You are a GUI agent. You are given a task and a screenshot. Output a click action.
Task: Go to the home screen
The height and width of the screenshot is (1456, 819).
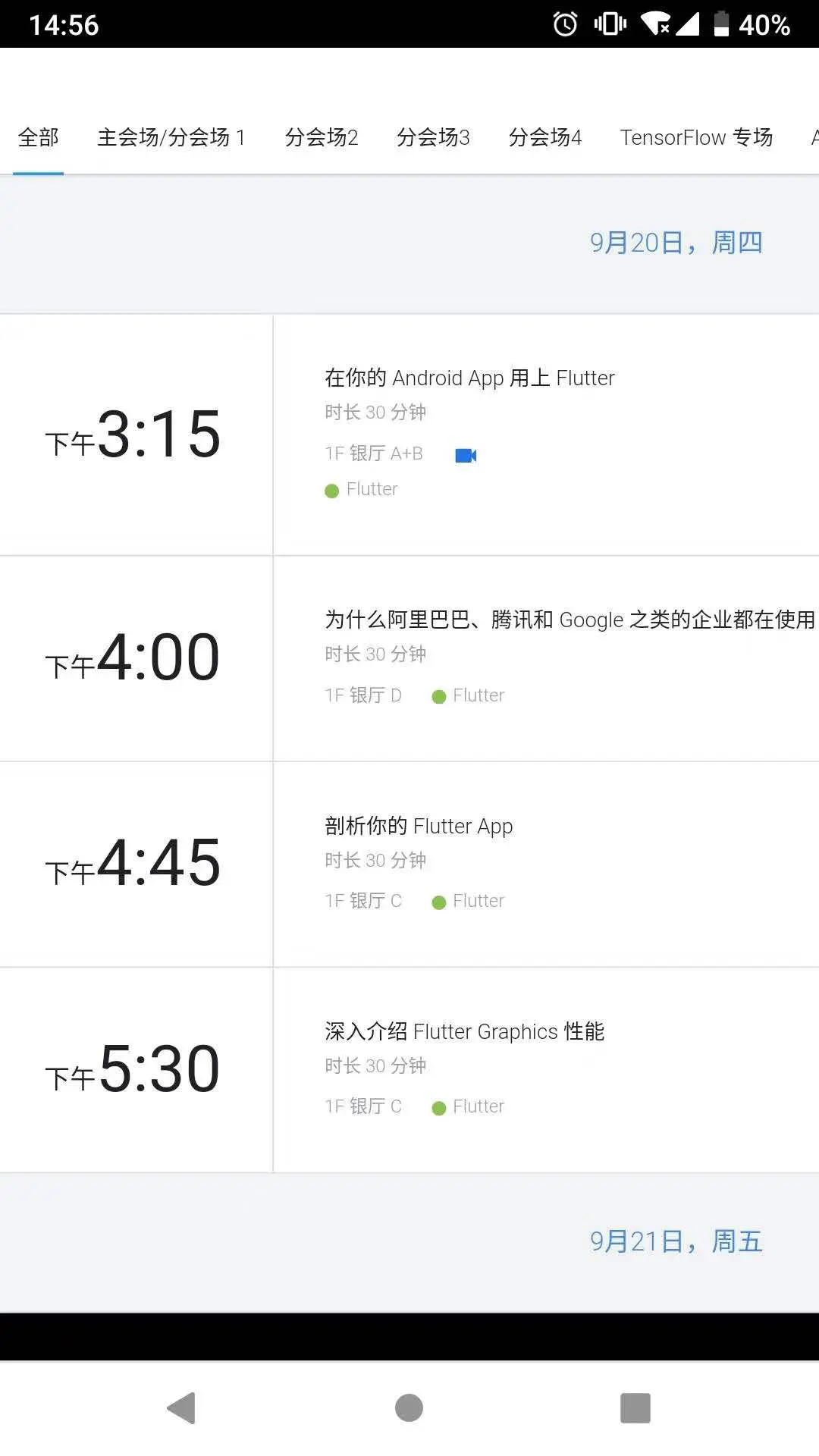(x=409, y=1408)
